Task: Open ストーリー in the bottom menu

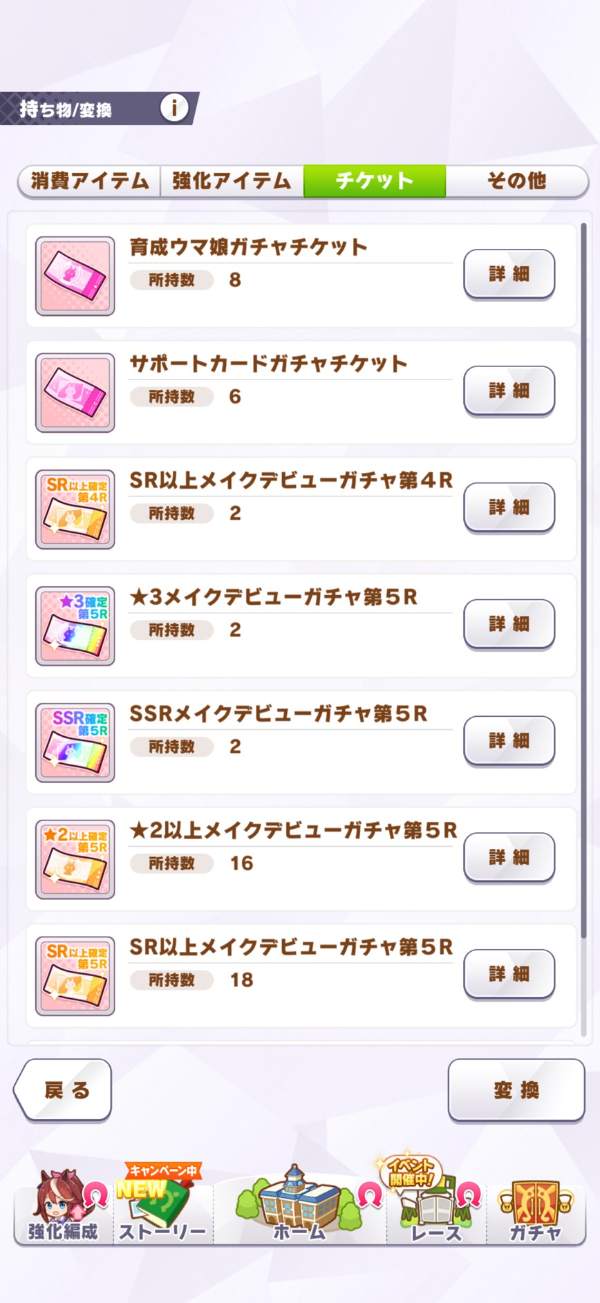Action: point(162,1210)
